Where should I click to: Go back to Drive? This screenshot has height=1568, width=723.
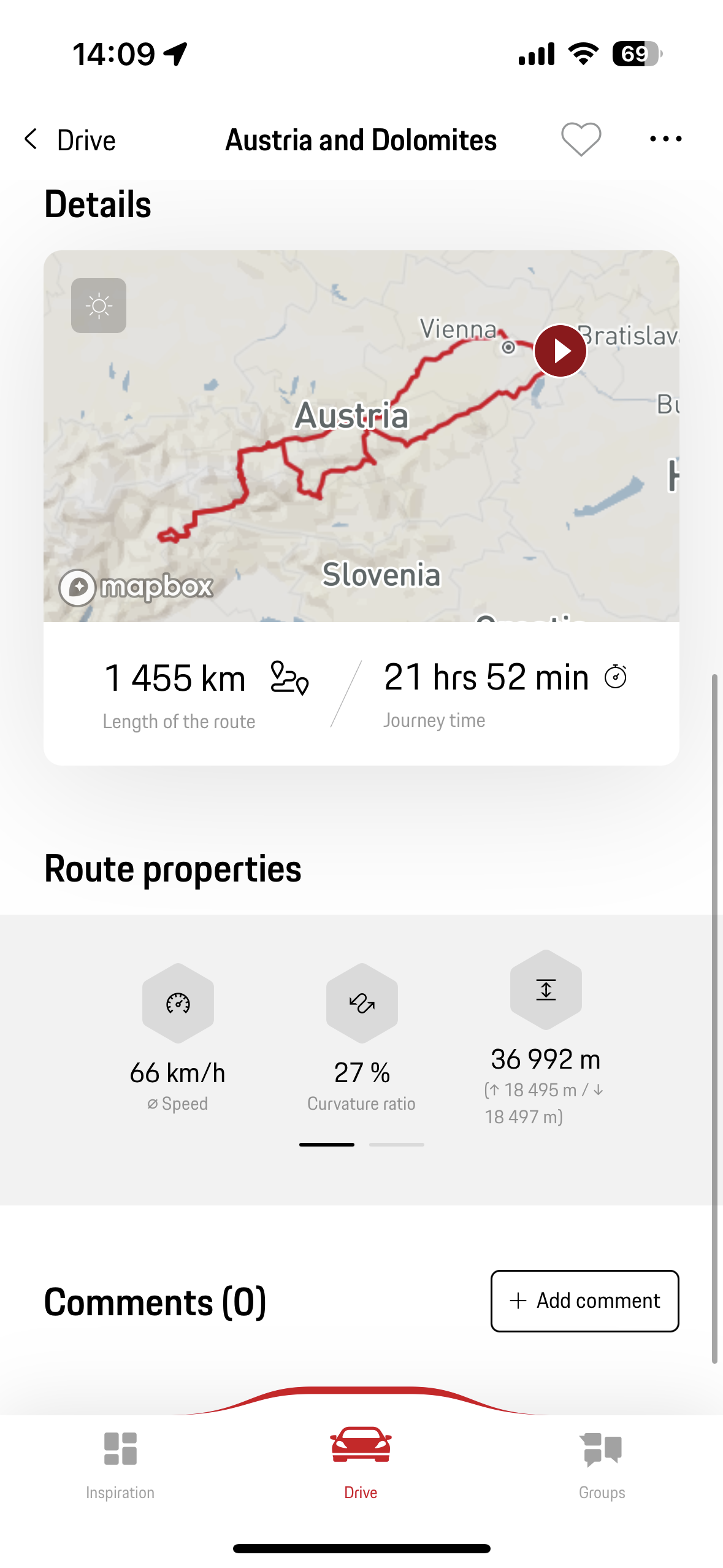pyautogui.click(x=69, y=140)
